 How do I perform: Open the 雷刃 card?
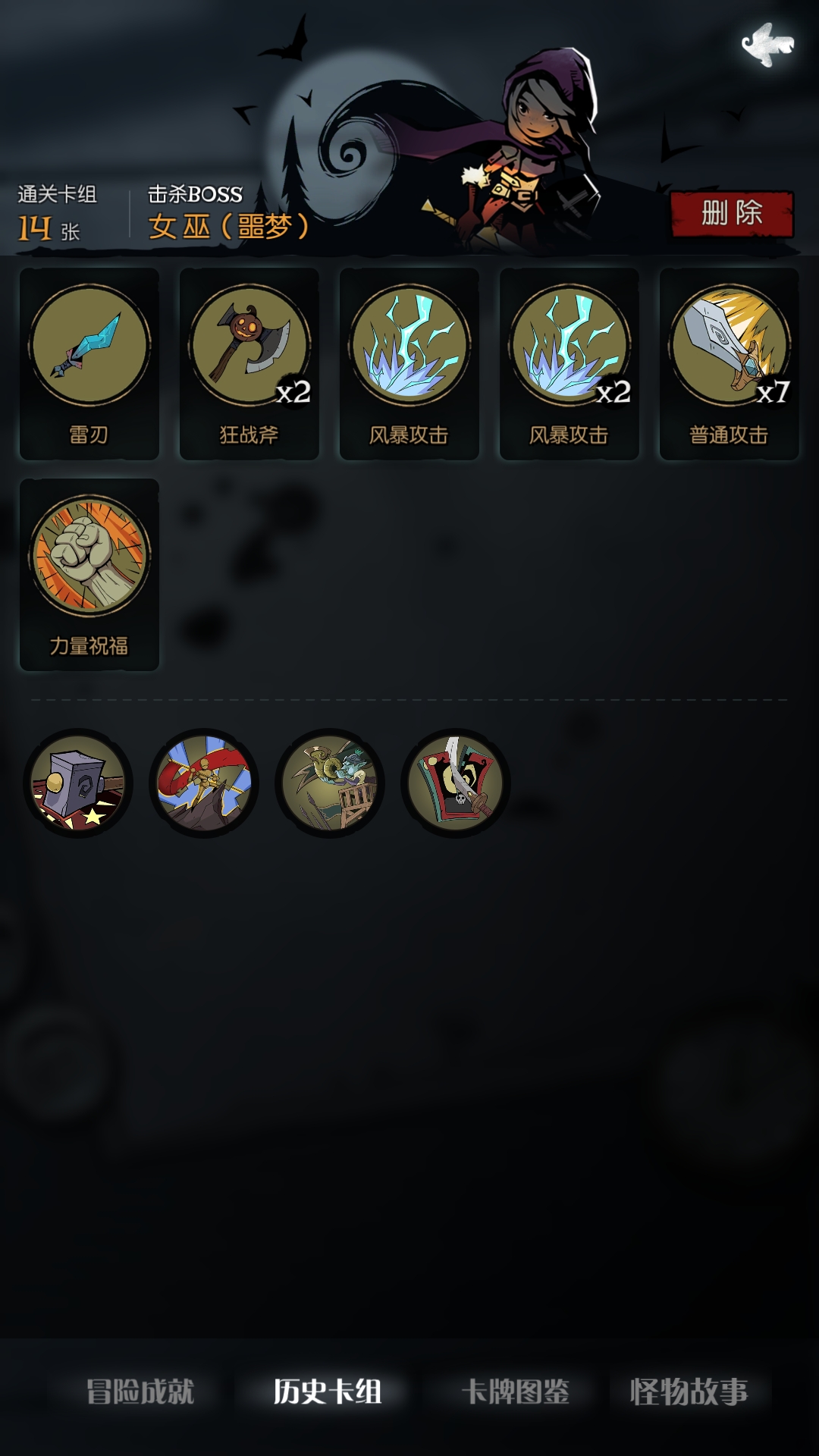click(89, 363)
